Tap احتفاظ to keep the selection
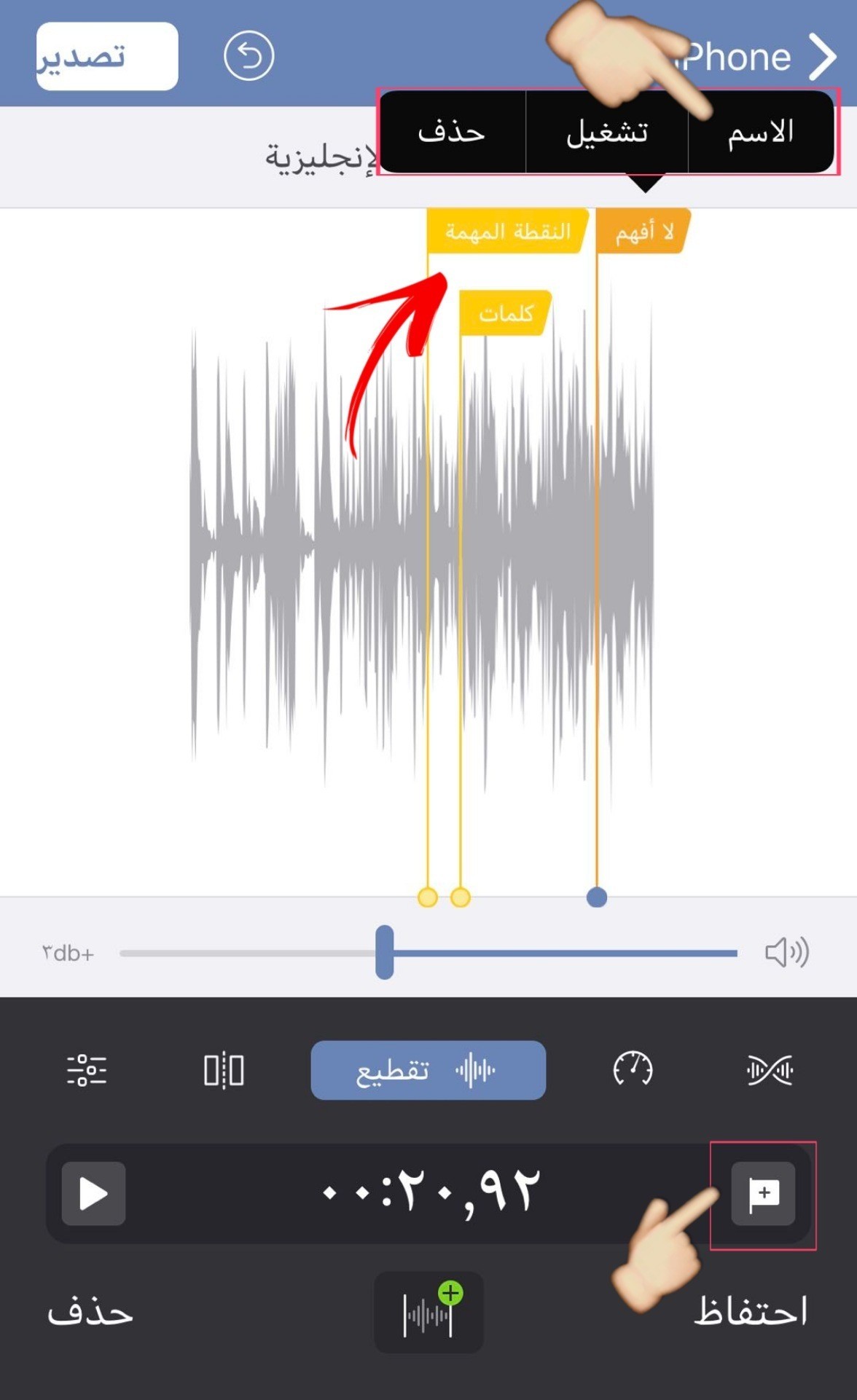Viewport: 857px width, 1400px height. click(750, 1312)
